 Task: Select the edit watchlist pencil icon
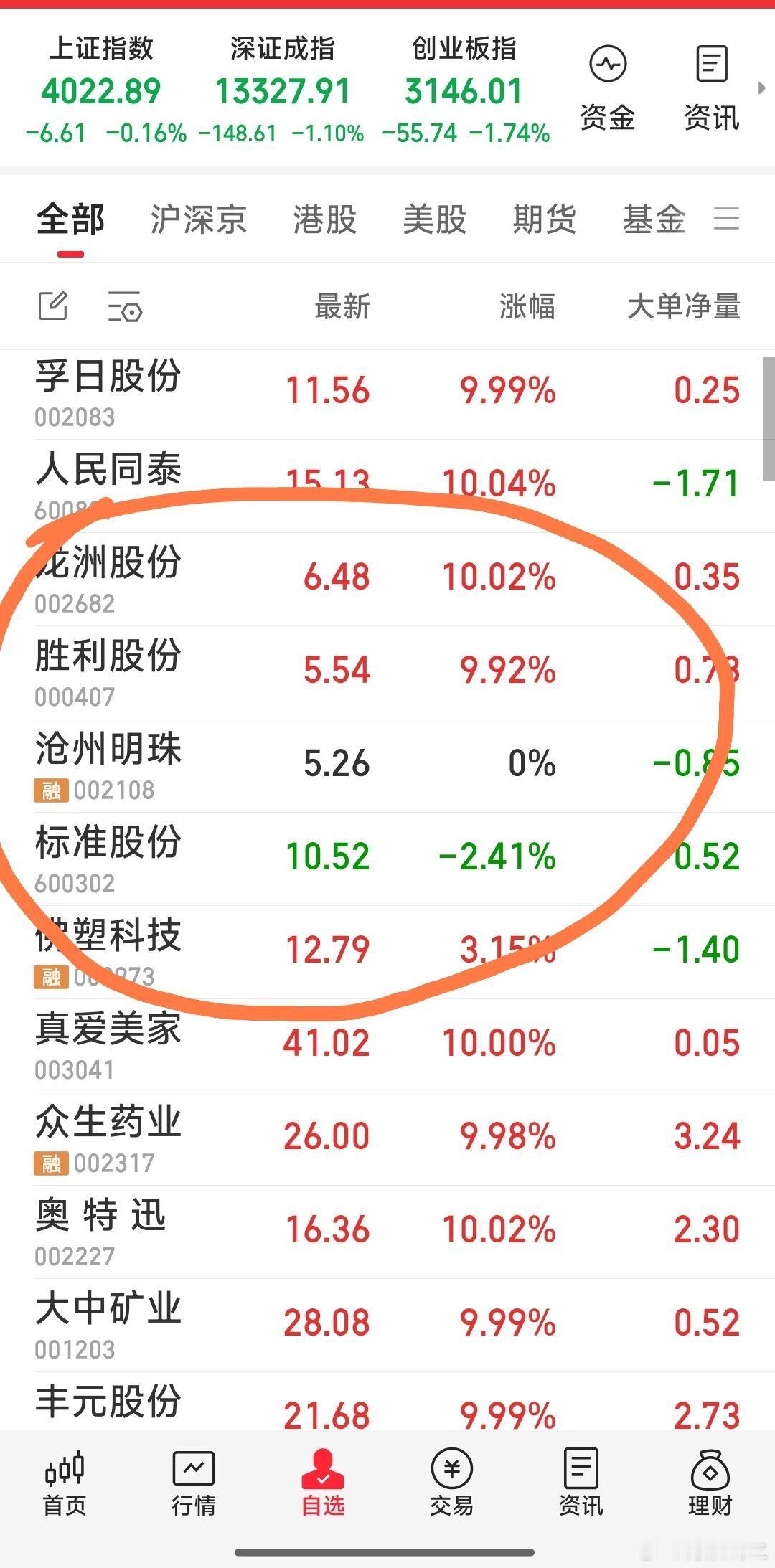click(52, 306)
